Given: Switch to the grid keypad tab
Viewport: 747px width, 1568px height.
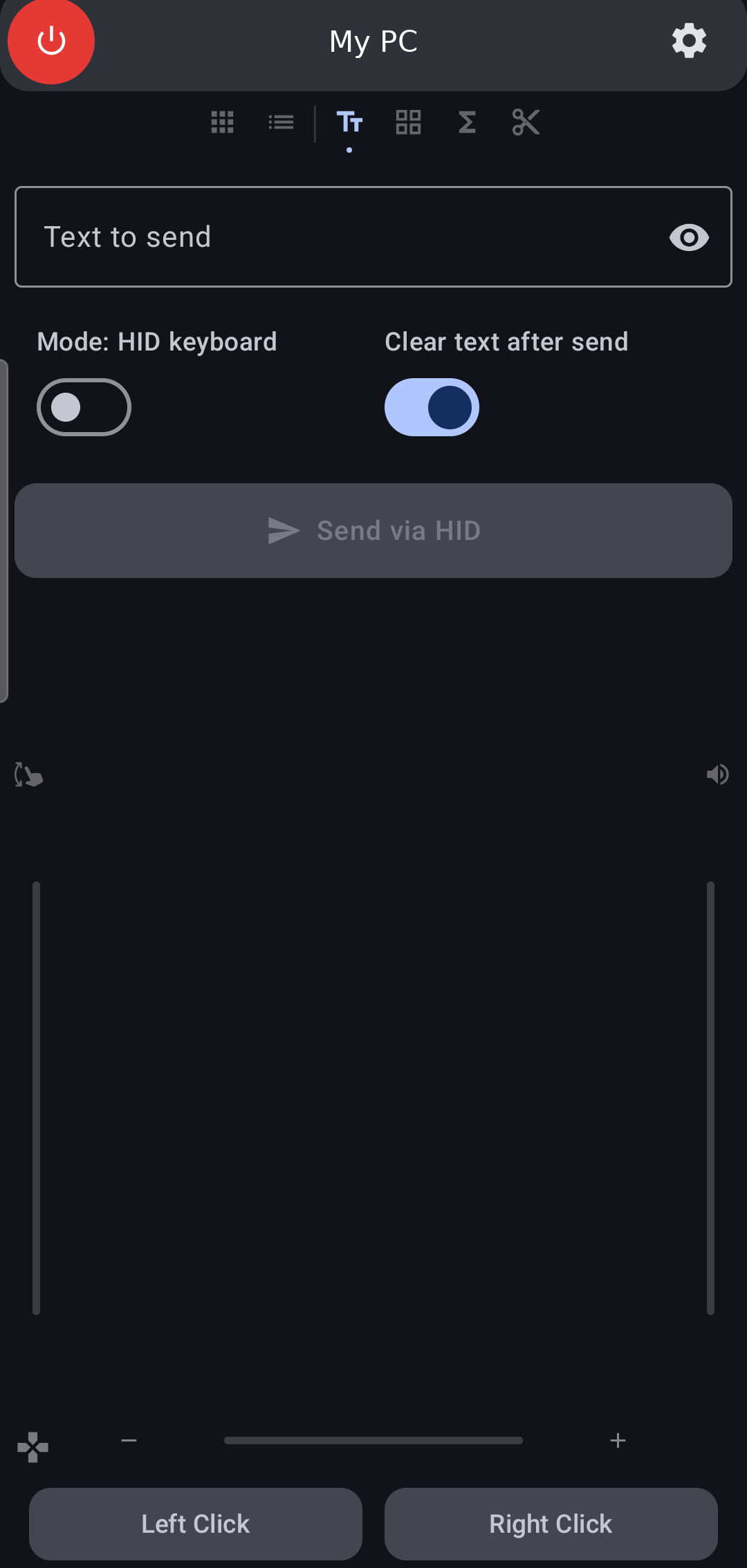Looking at the screenshot, I should point(222,122).
